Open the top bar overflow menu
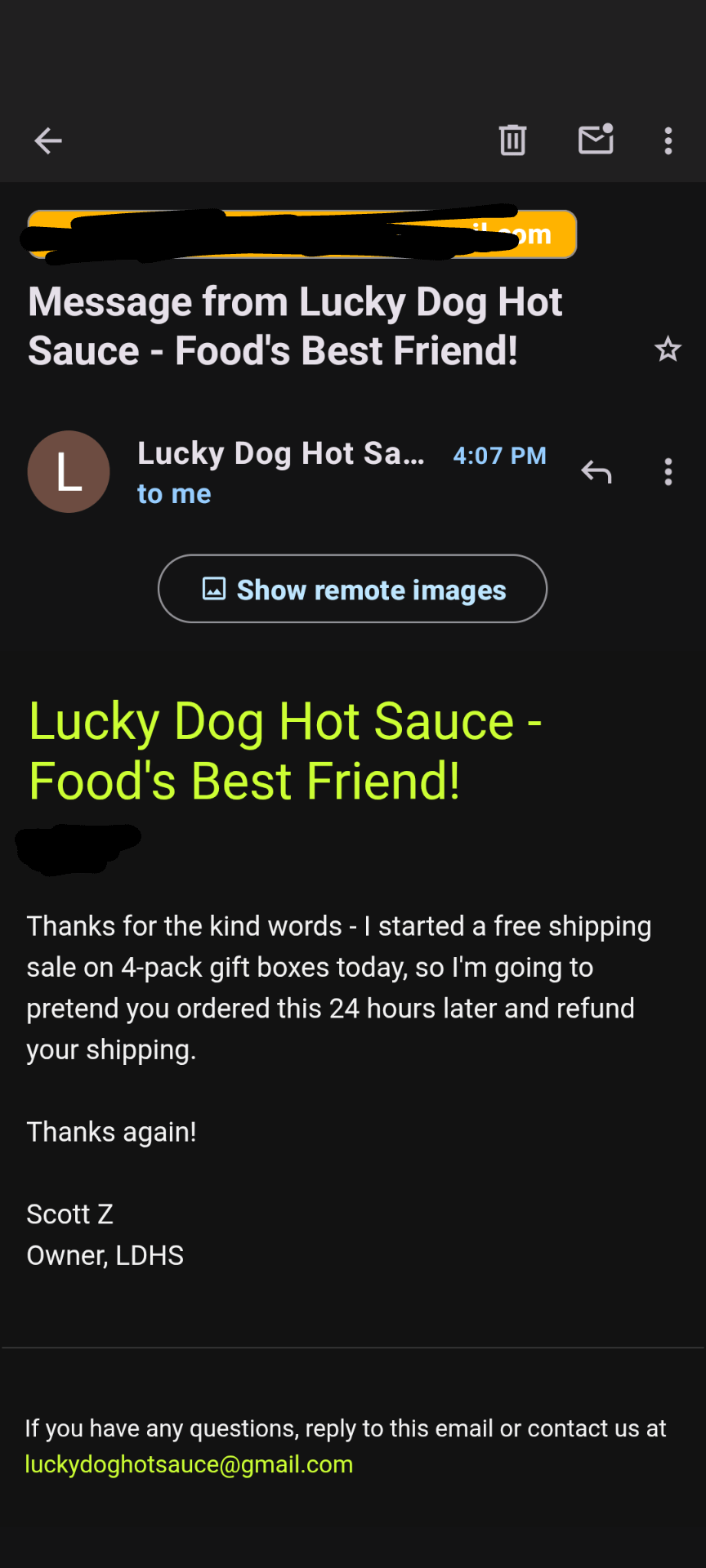Viewport: 706px width, 1568px height. [668, 141]
